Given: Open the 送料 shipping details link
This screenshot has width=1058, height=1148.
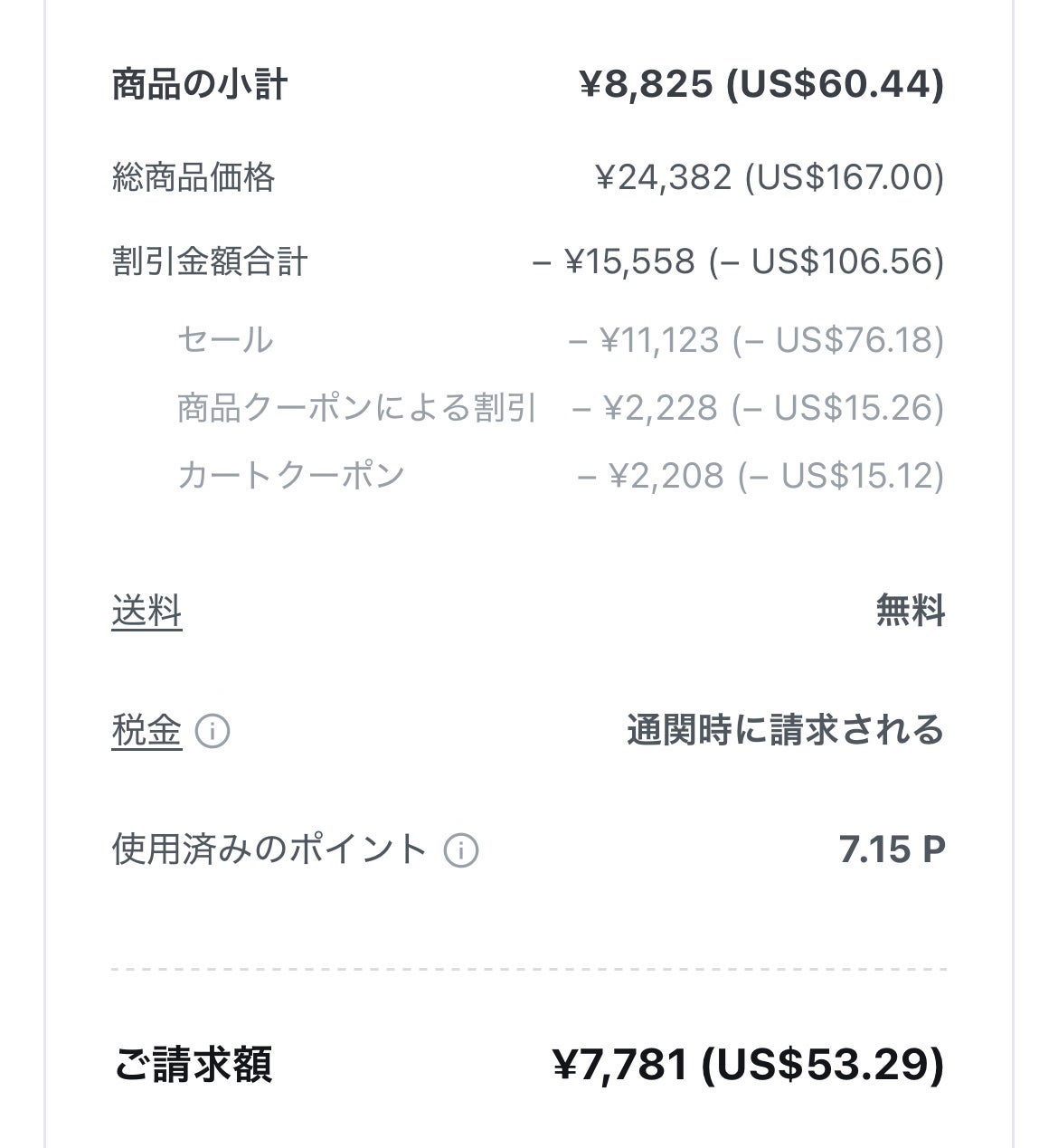Looking at the screenshot, I should 145,612.
